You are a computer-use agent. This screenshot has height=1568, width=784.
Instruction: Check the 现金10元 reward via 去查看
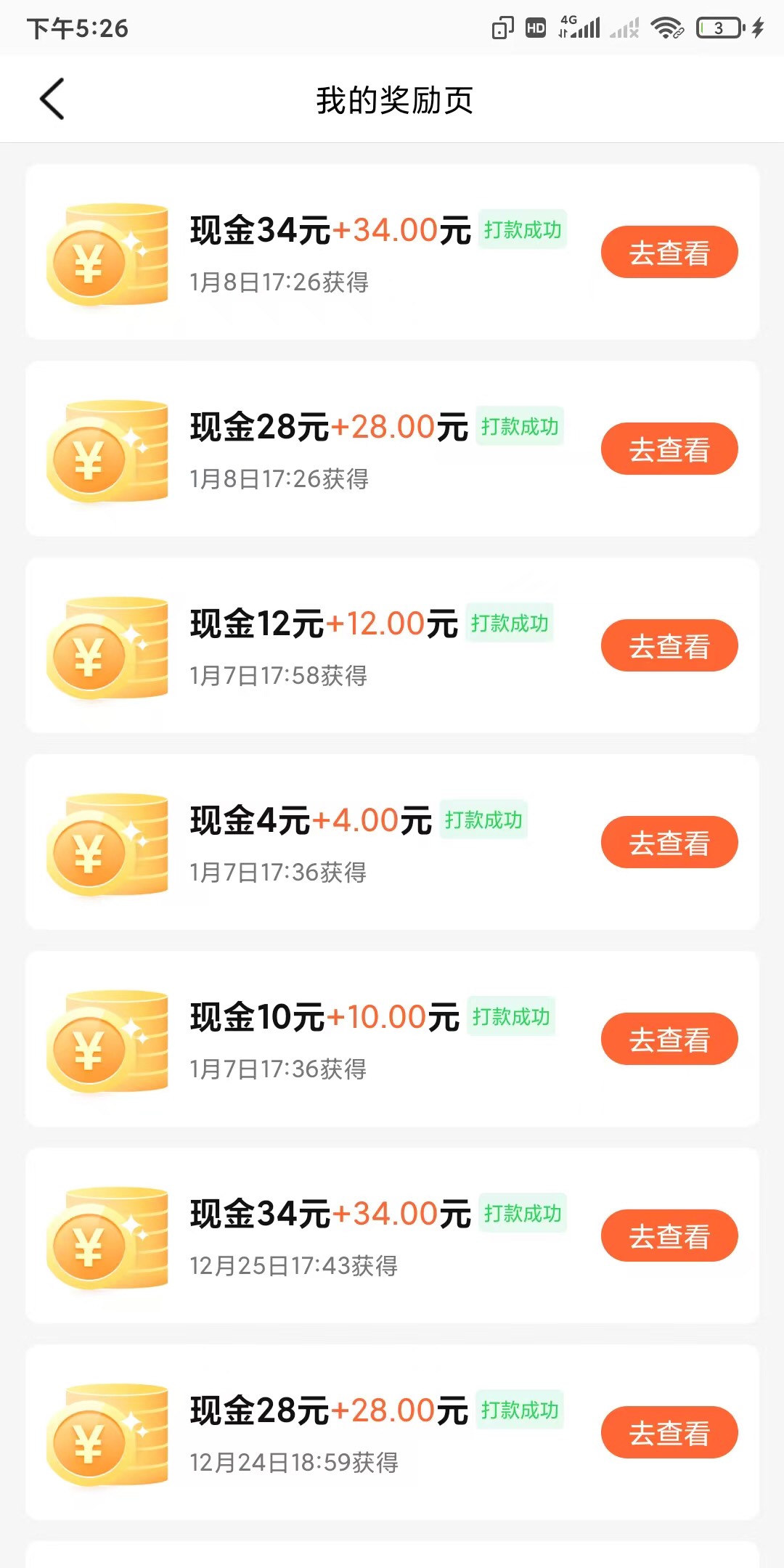669,1040
